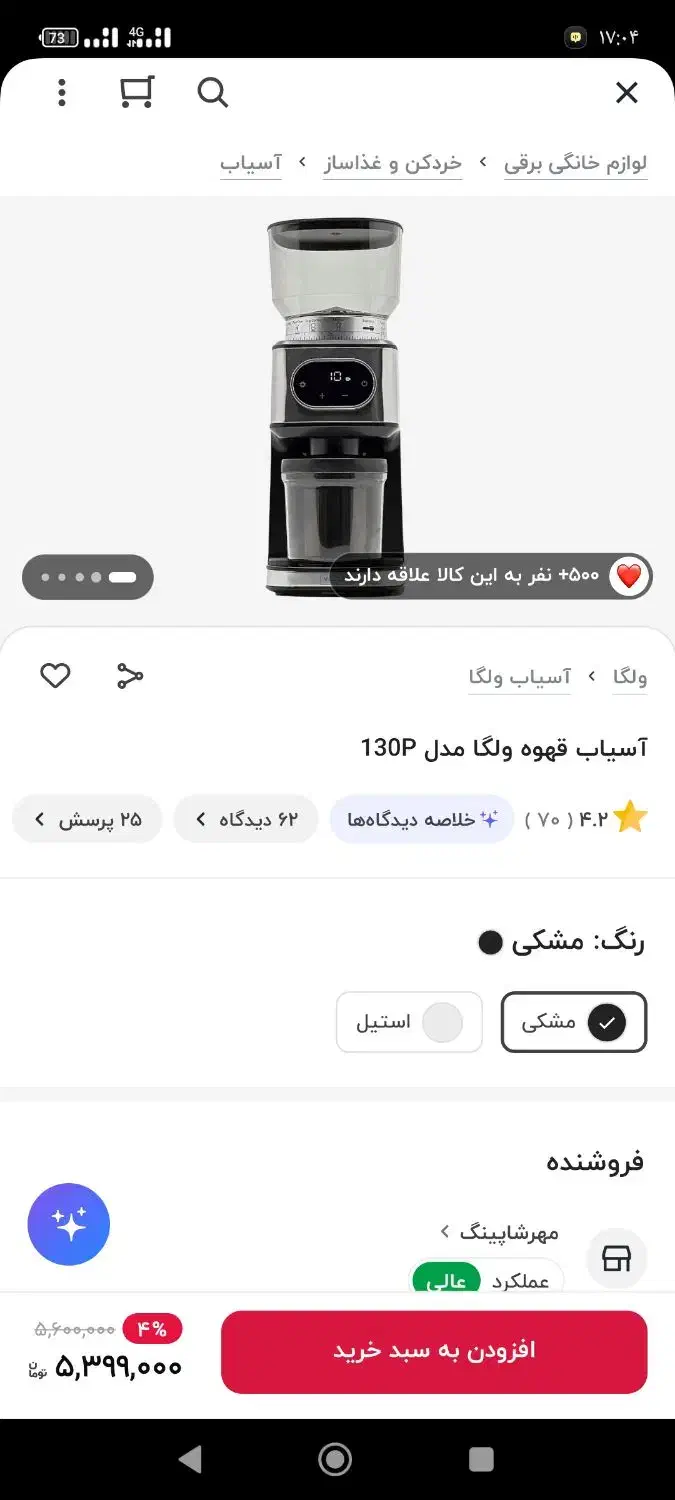View the ۶۲ دیدگاه reviews

(246, 820)
